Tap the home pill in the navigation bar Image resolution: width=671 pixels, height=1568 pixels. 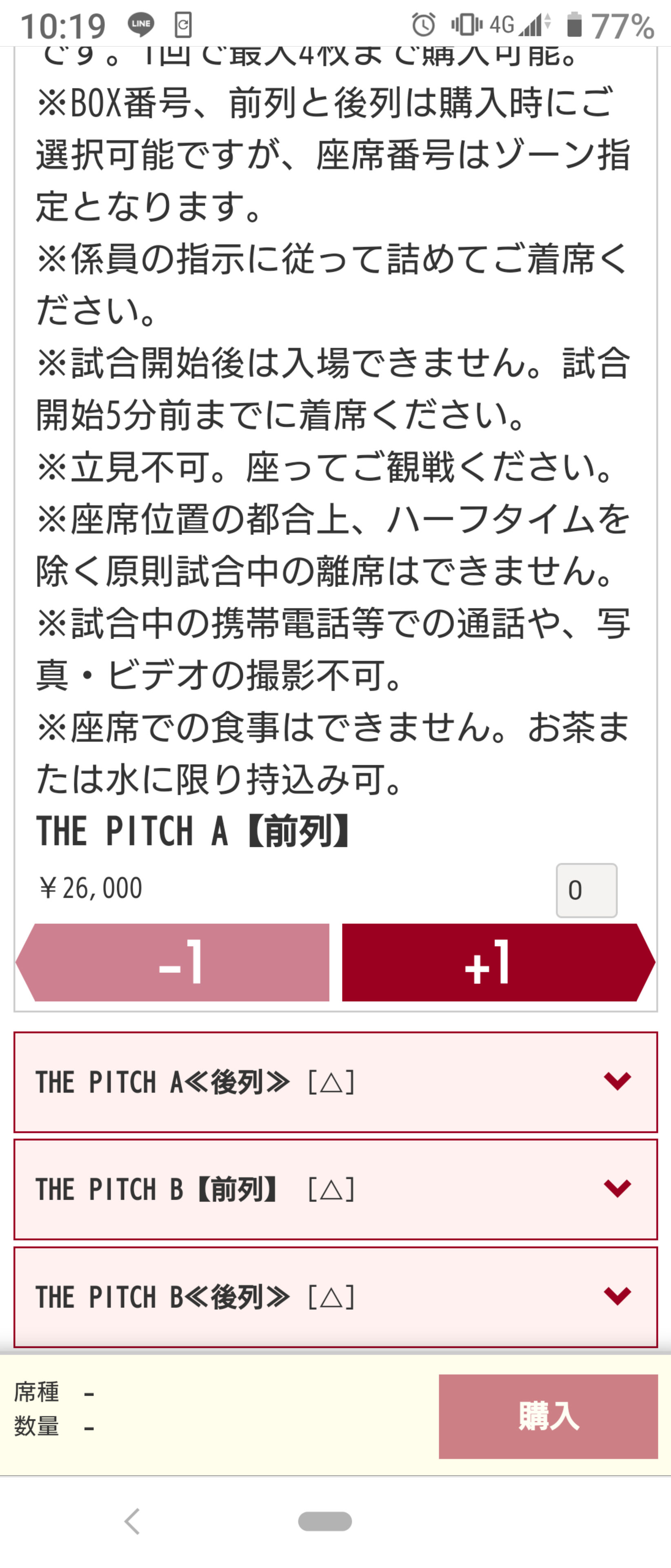point(325,1521)
